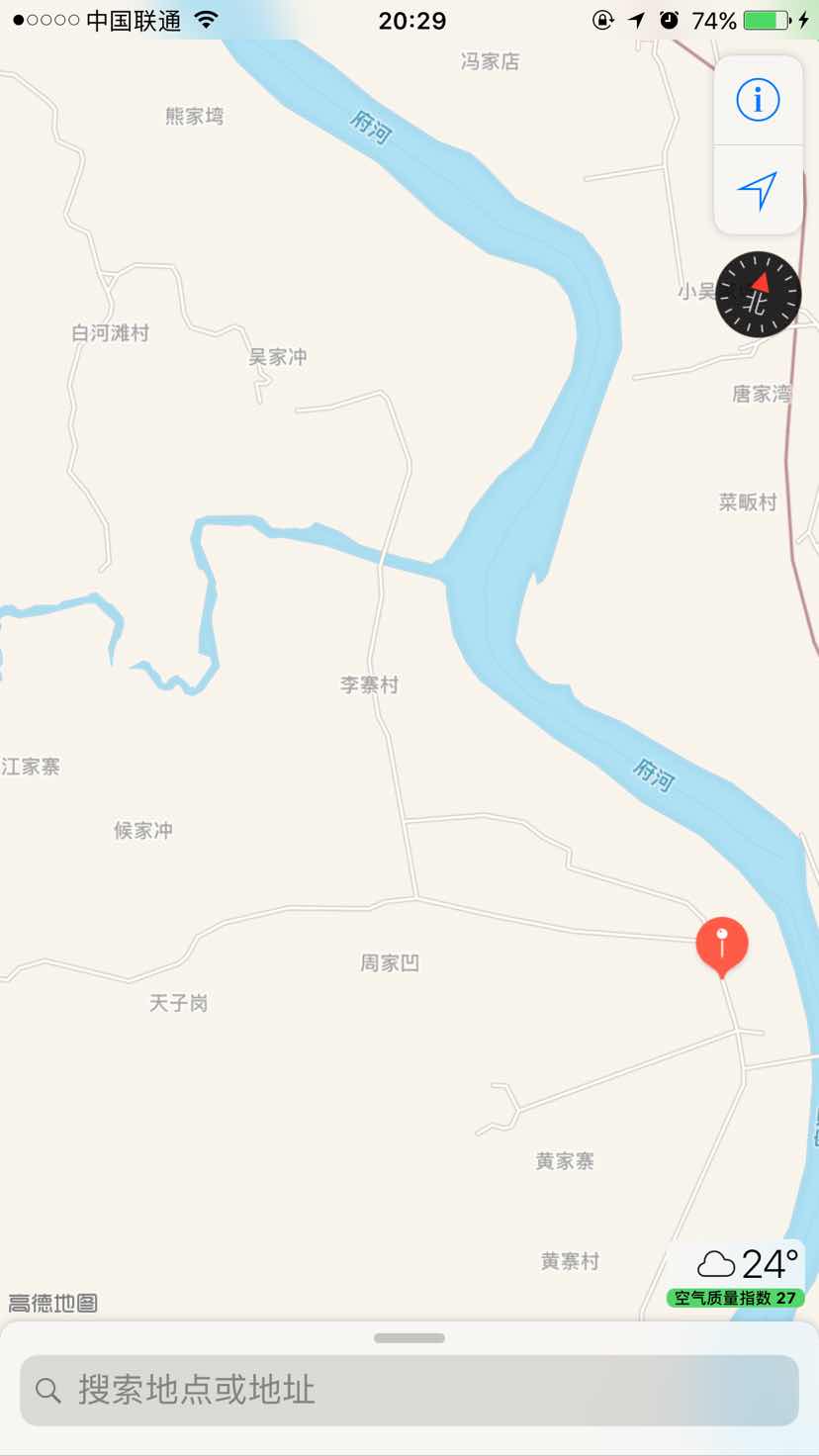Tap the compass to reset north
819x1456 pixels.
(x=758, y=294)
